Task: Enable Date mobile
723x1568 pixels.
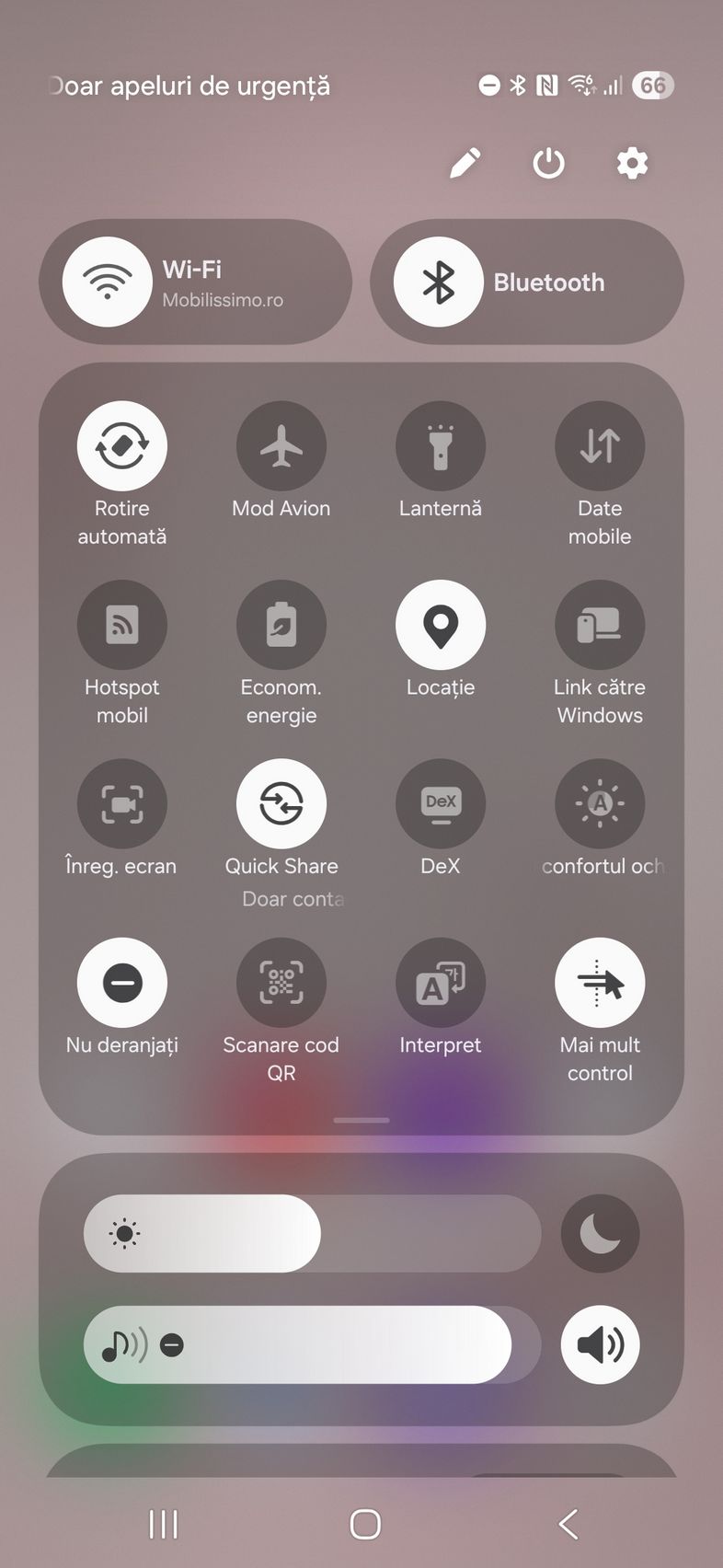Action: click(x=600, y=445)
